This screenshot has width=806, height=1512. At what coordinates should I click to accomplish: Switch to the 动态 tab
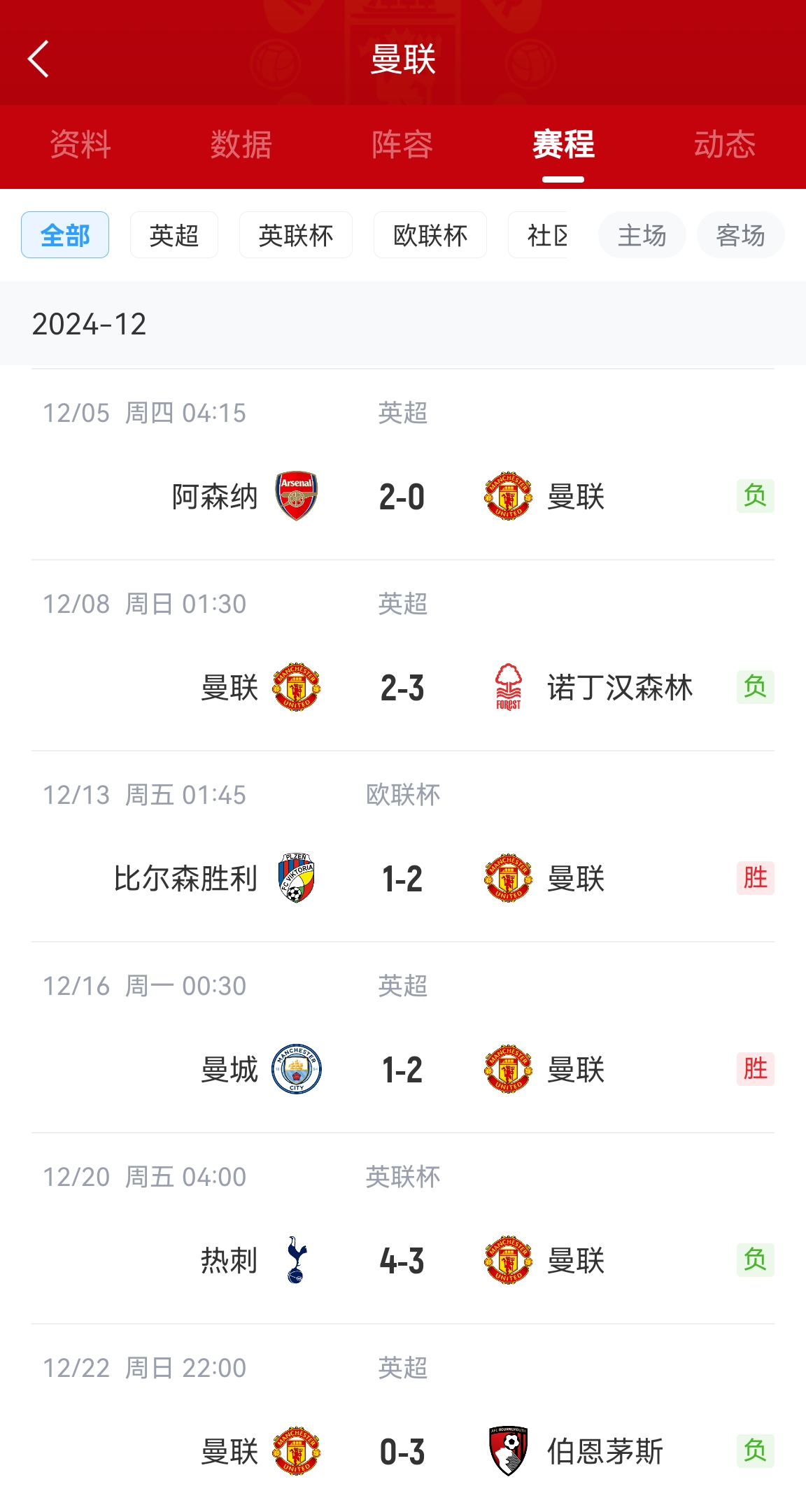click(x=725, y=145)
